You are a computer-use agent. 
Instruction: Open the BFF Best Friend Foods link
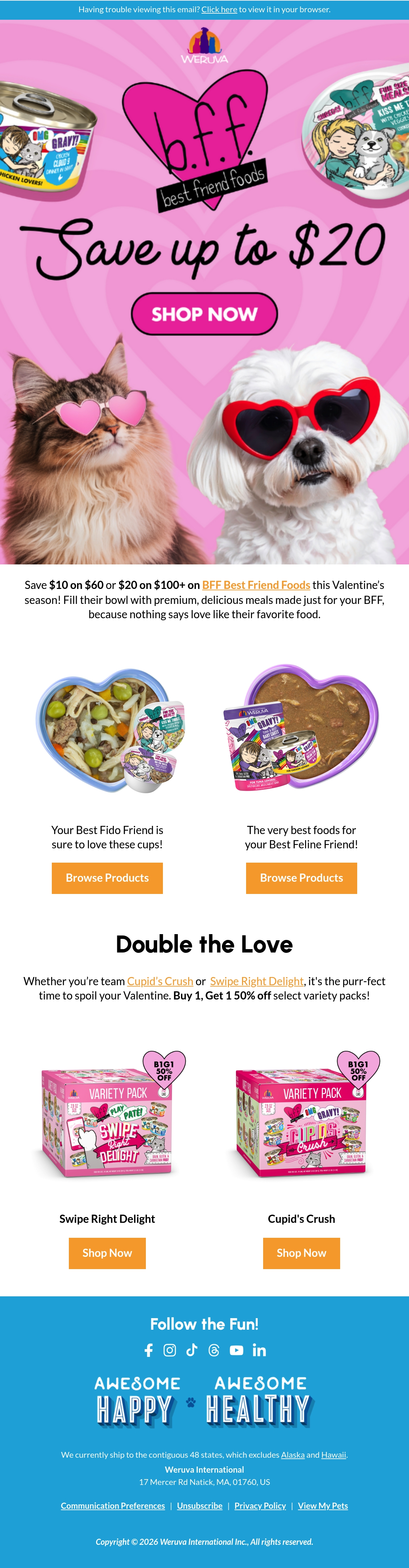[x=256, y=585]
